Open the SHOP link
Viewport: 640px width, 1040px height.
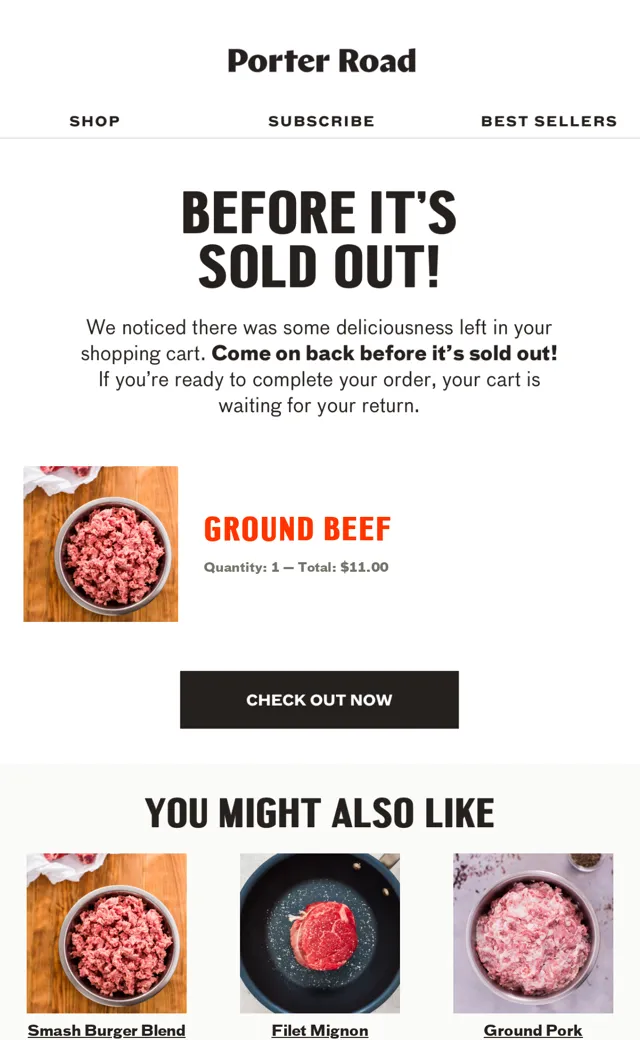coord(95,121)
